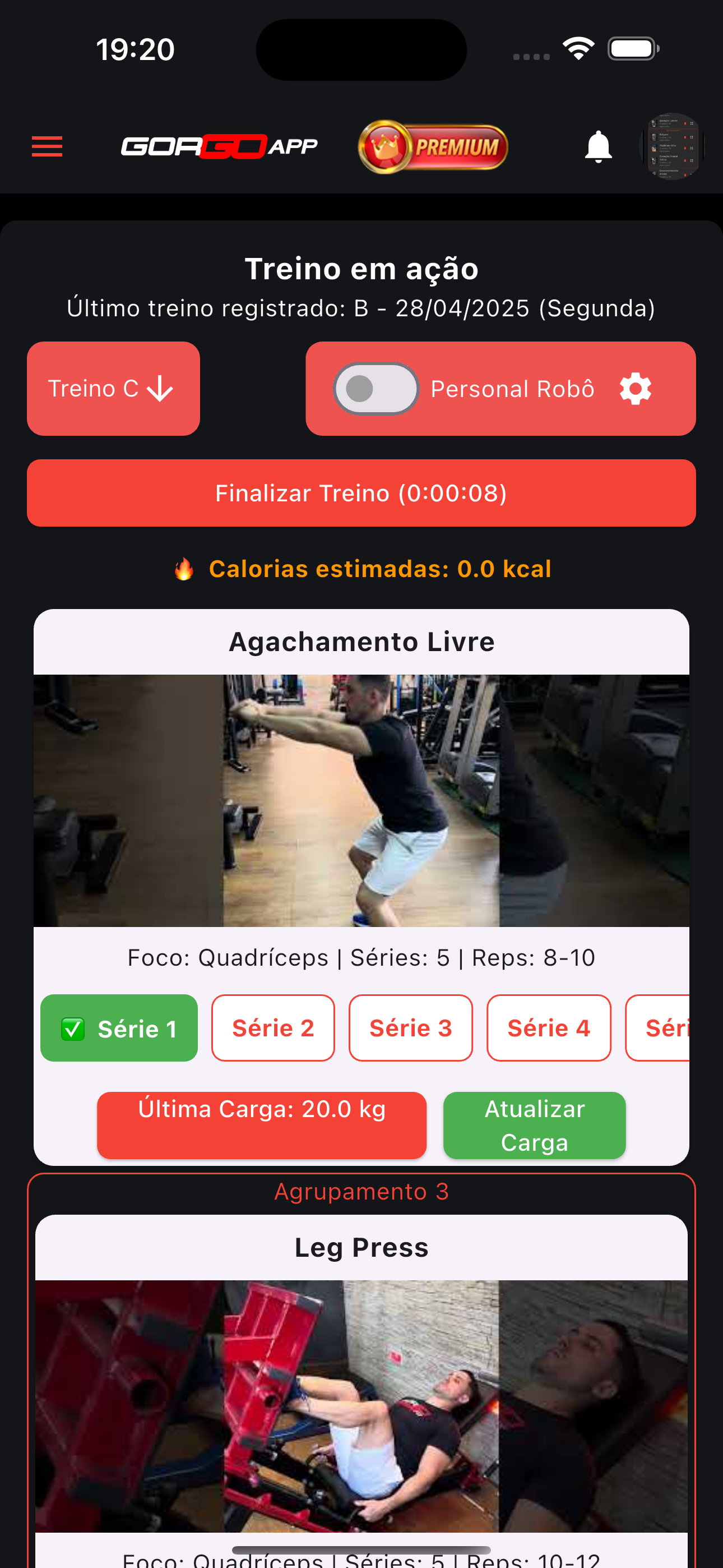Mark Série 2 as completed

point(272,1027)
